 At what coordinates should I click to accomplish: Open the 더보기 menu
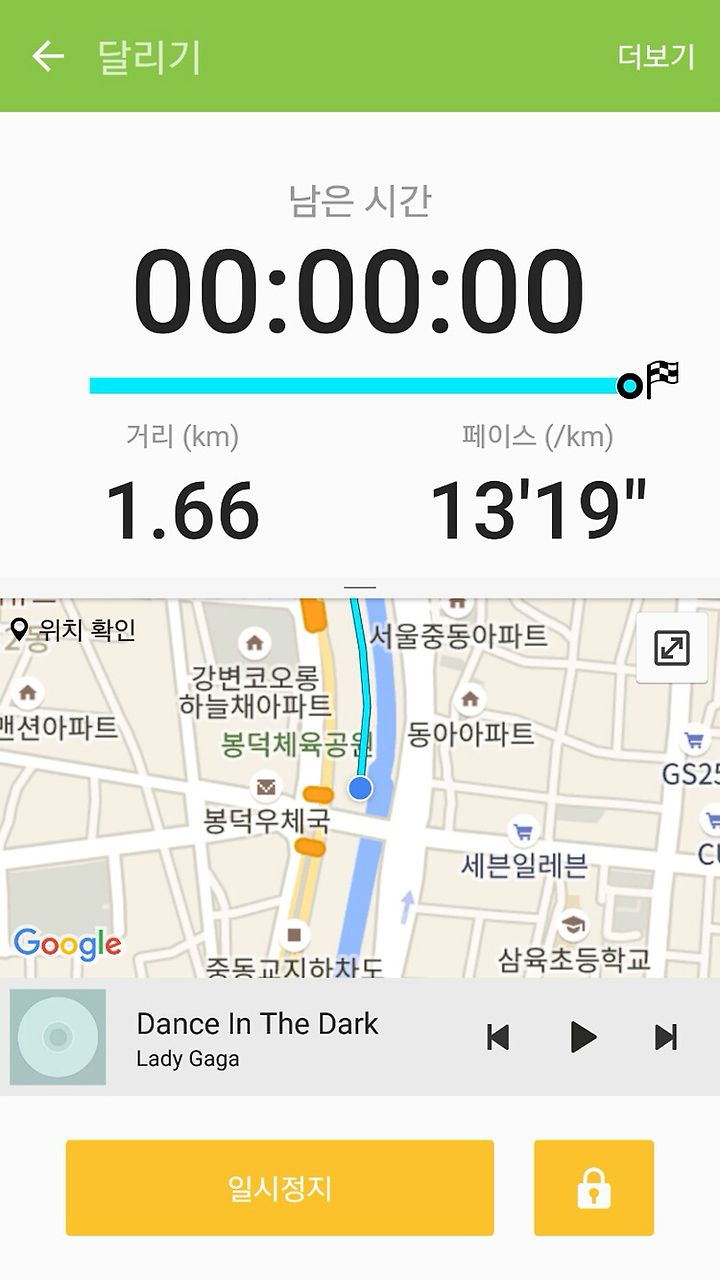656,56
